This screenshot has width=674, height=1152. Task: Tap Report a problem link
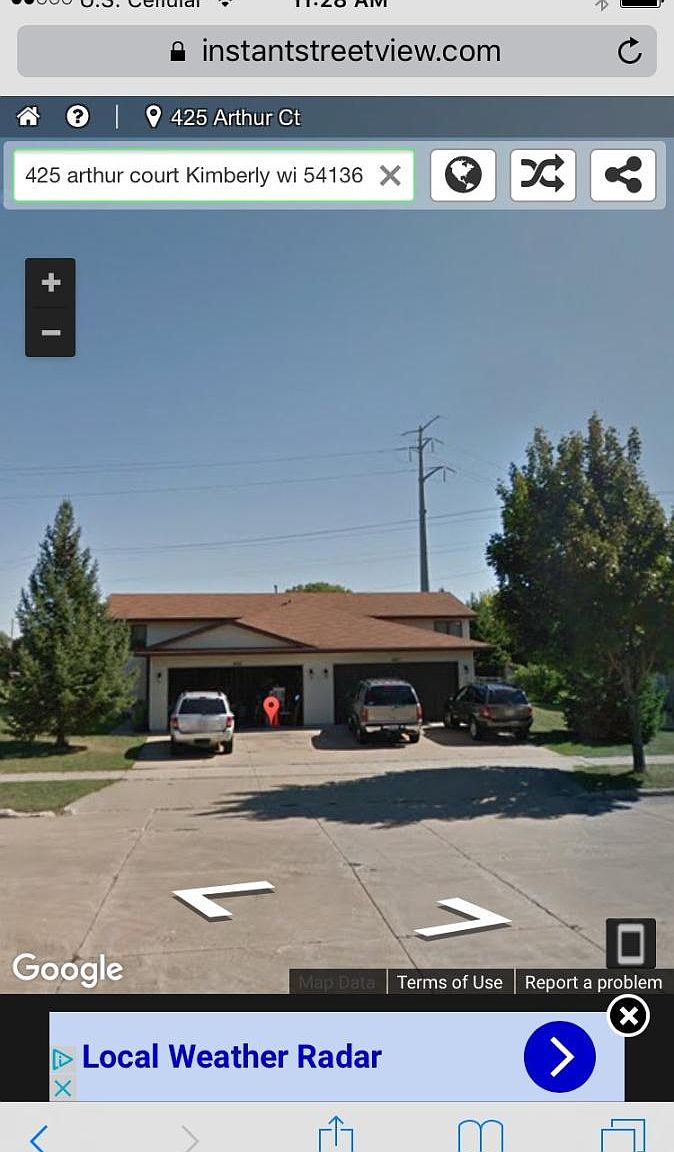tap(593, 982)
